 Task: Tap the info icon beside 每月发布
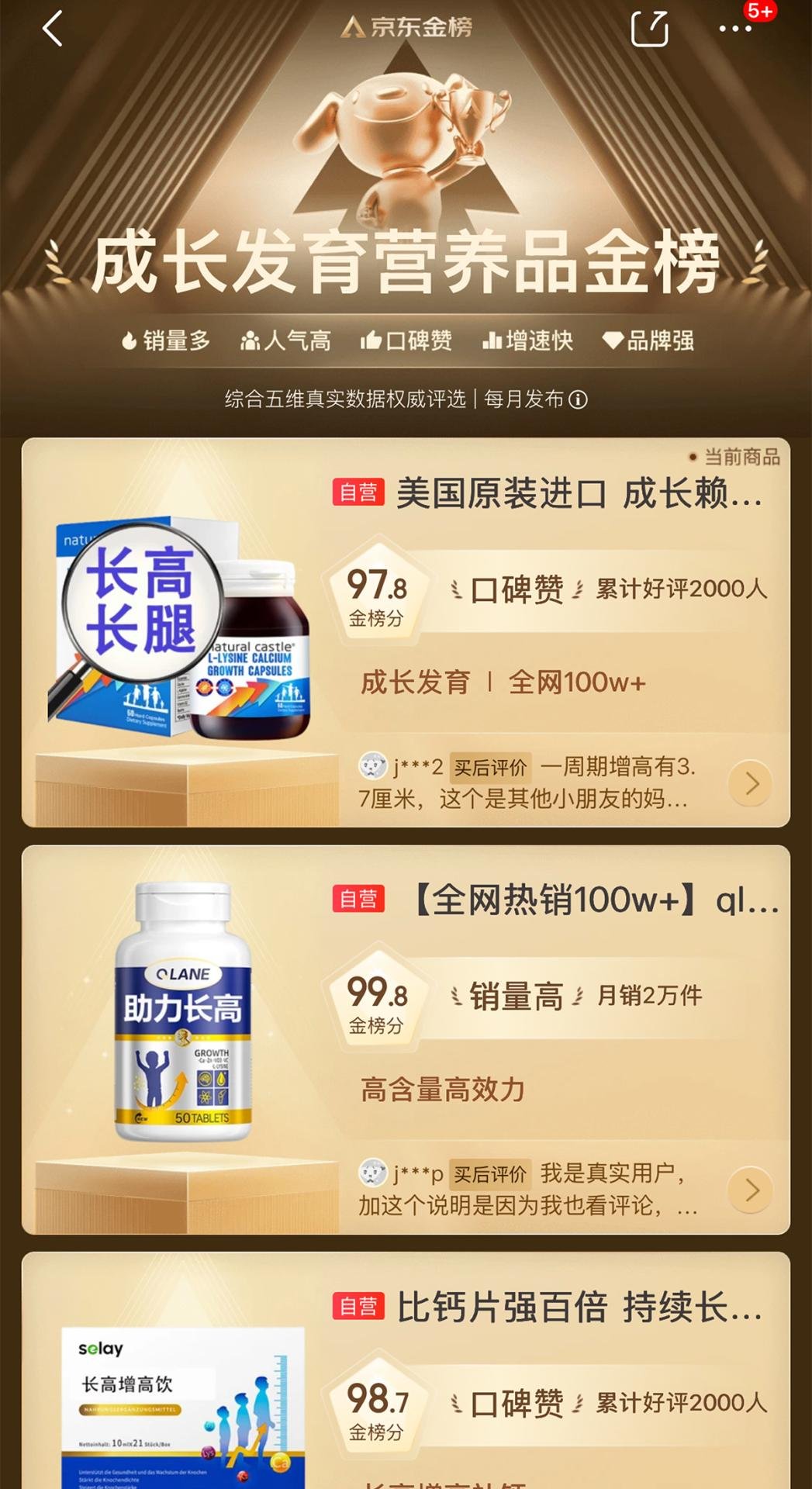coord(579,399)
